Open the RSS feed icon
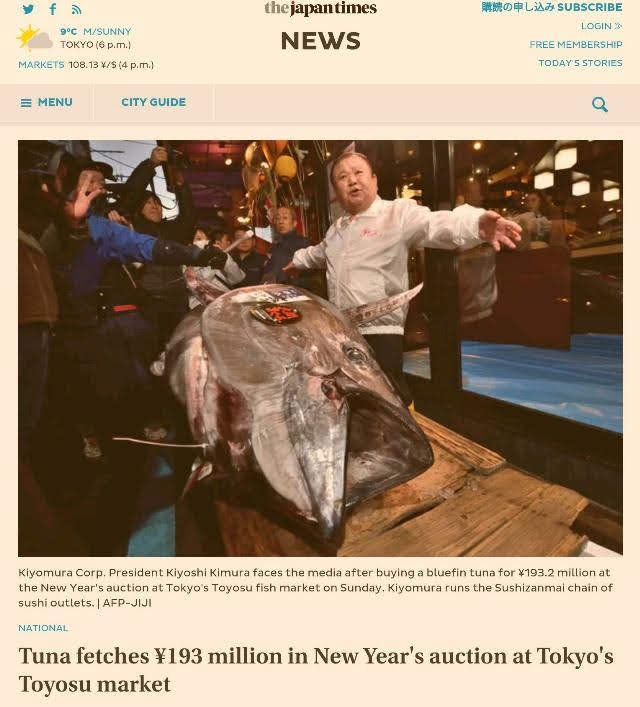The height and width of the screenshot is (707, 640). coord(76,10)
